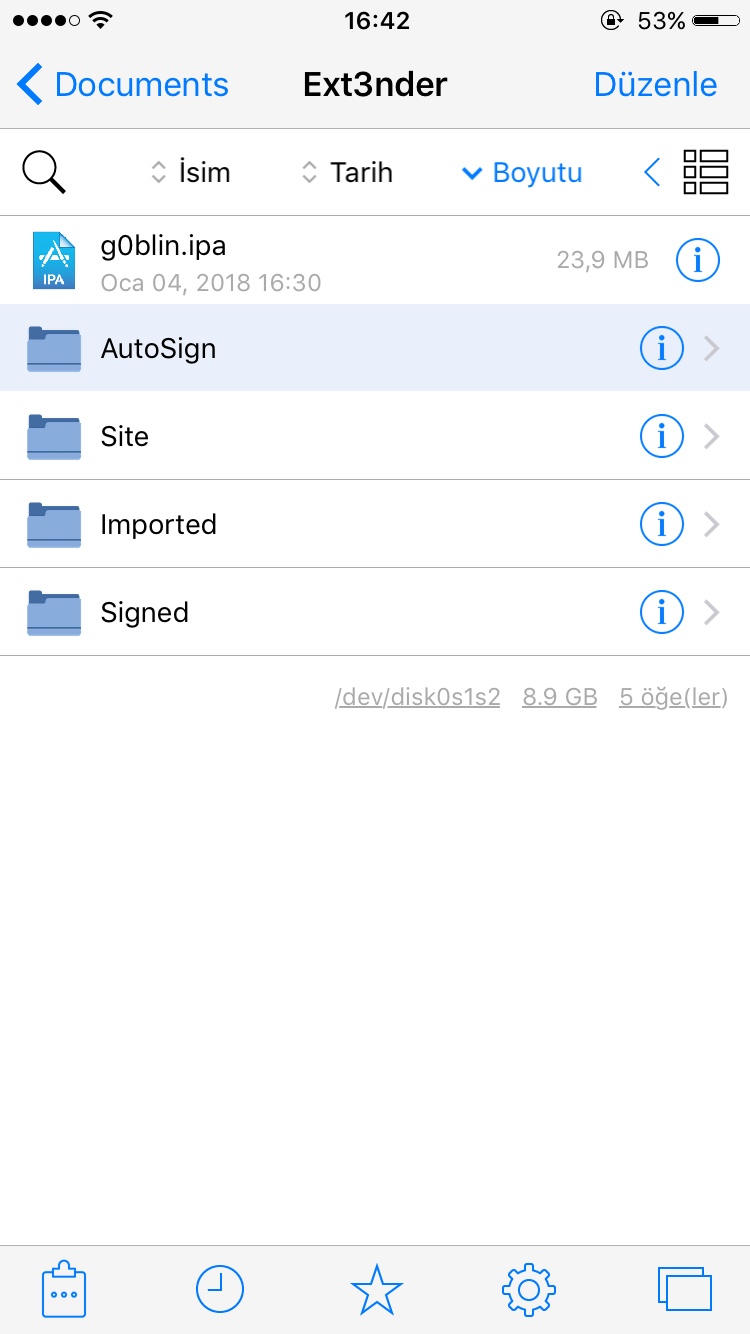The height and width of the screenshot is (1334, 750).
Task: Go back to Documents
Action: [x=123, y=85]
